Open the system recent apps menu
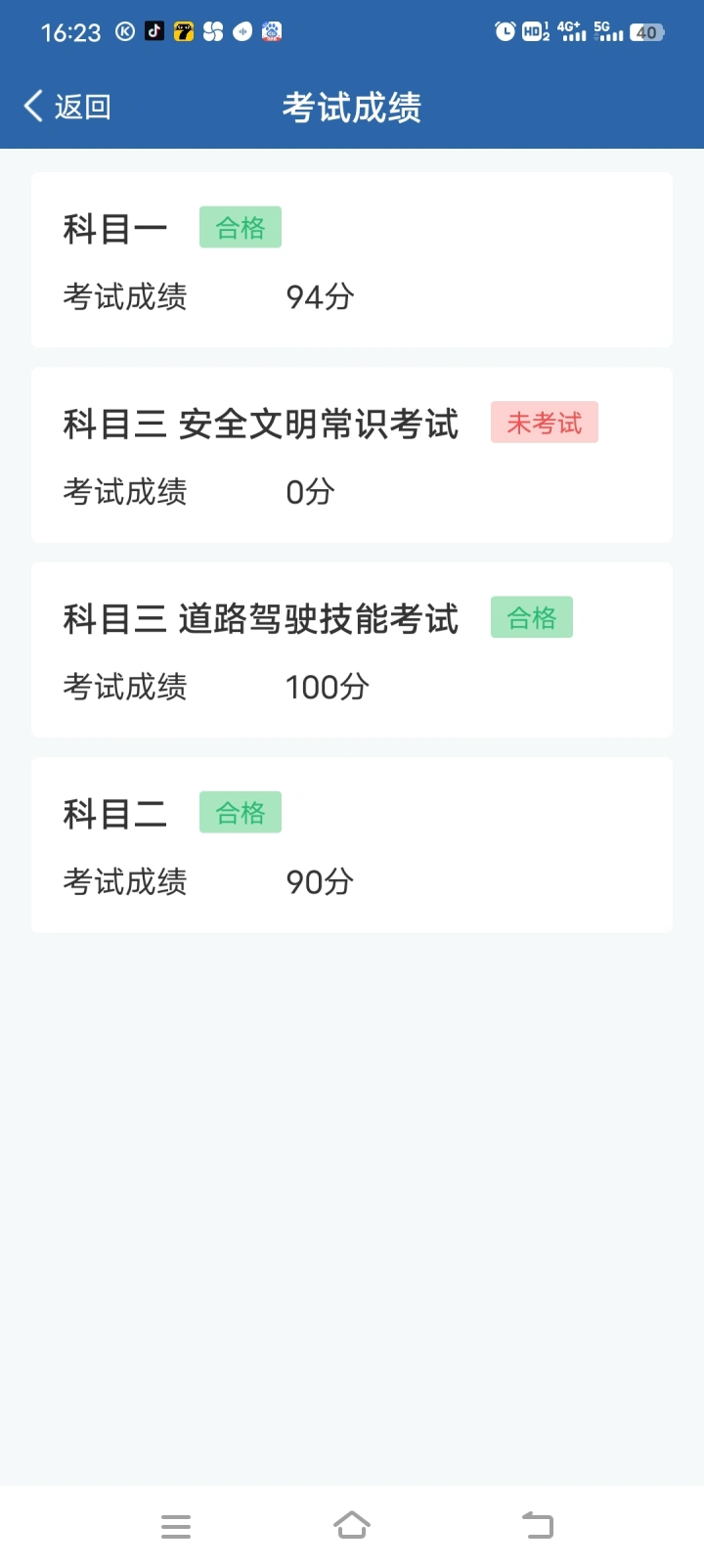 (x=176, y=1526)
